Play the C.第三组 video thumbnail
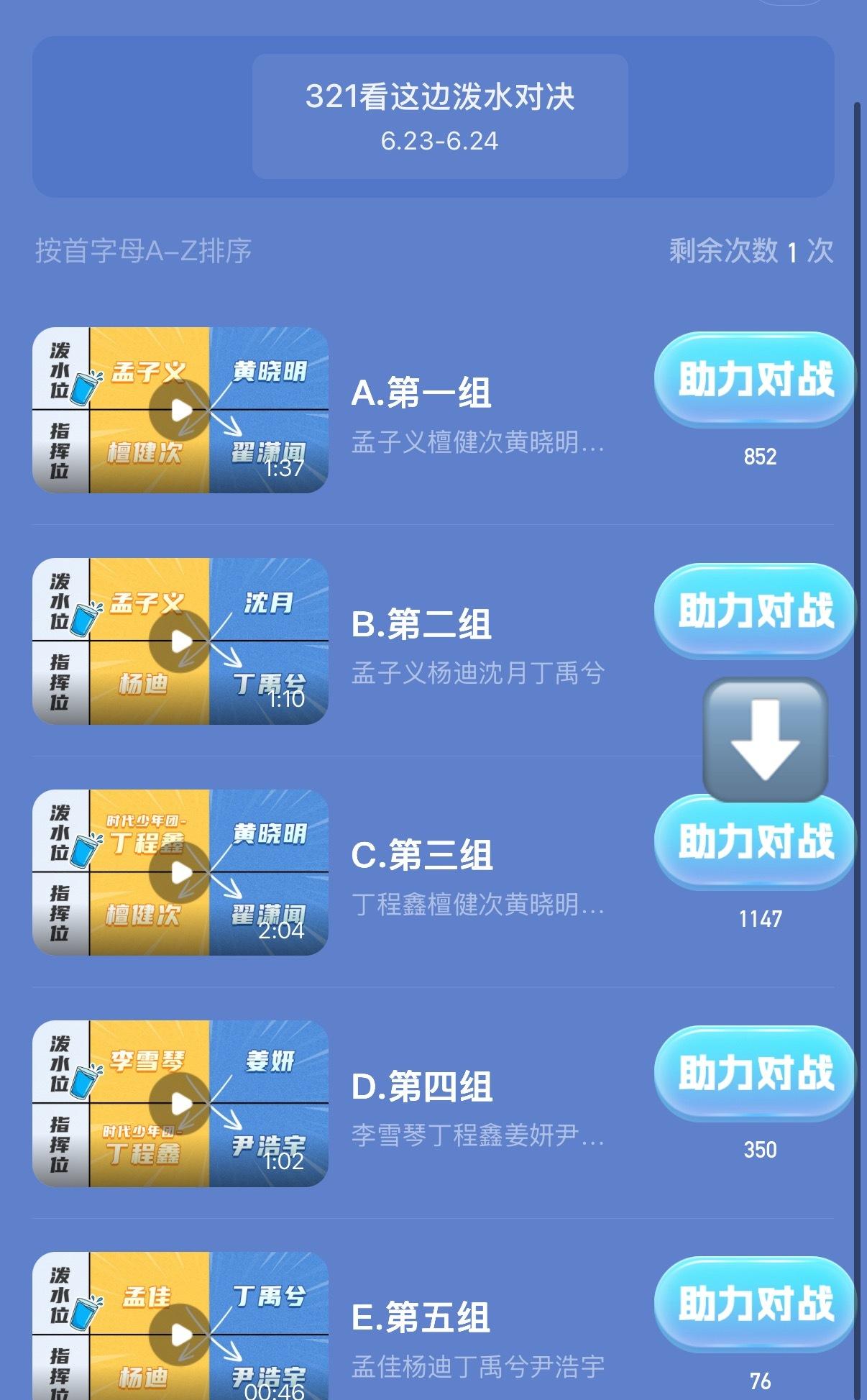Screen dimensions: 867x1400 pyautogui.click(x=180, y=872)
